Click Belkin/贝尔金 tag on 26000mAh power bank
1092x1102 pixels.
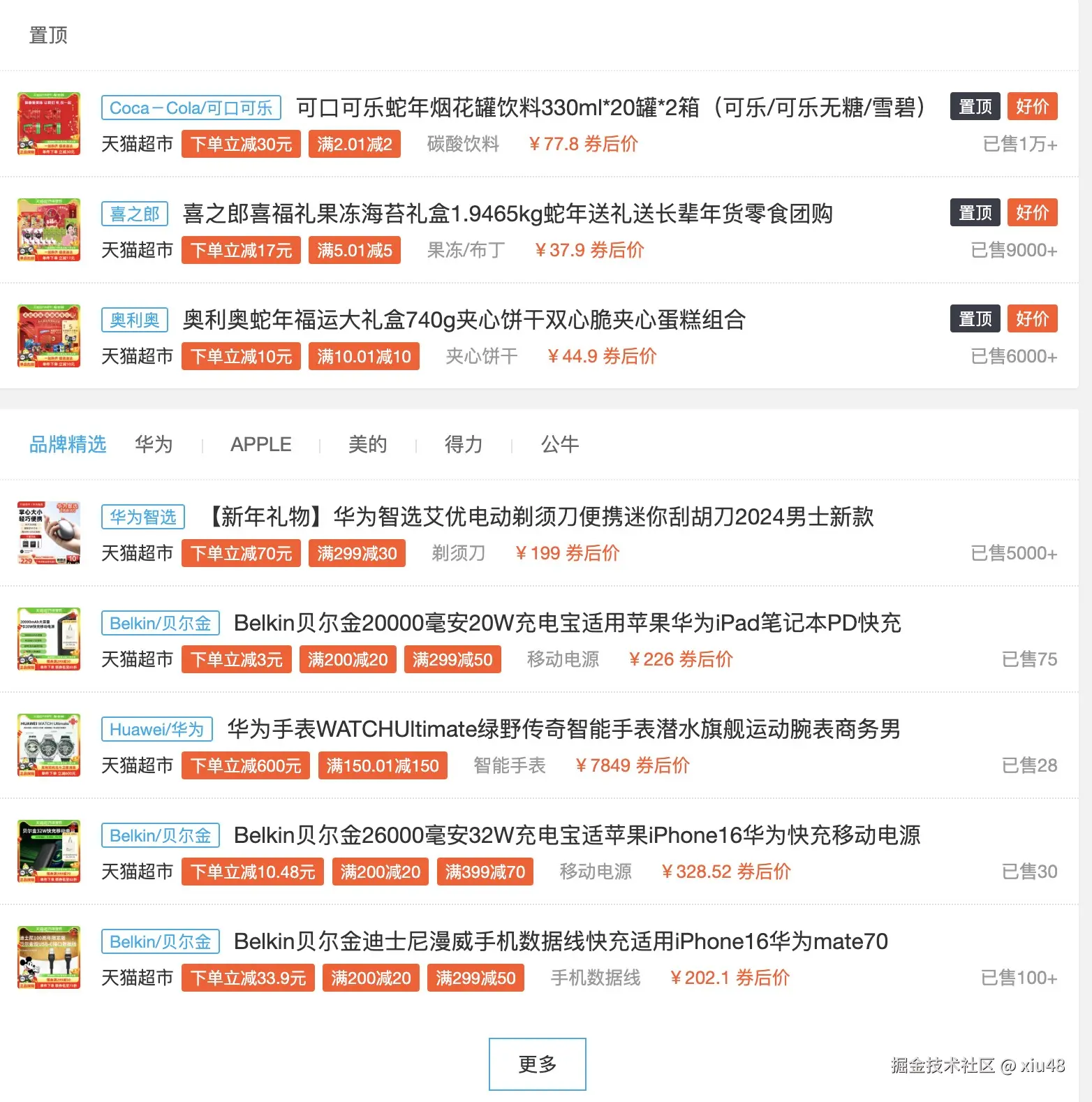point(159,835)
